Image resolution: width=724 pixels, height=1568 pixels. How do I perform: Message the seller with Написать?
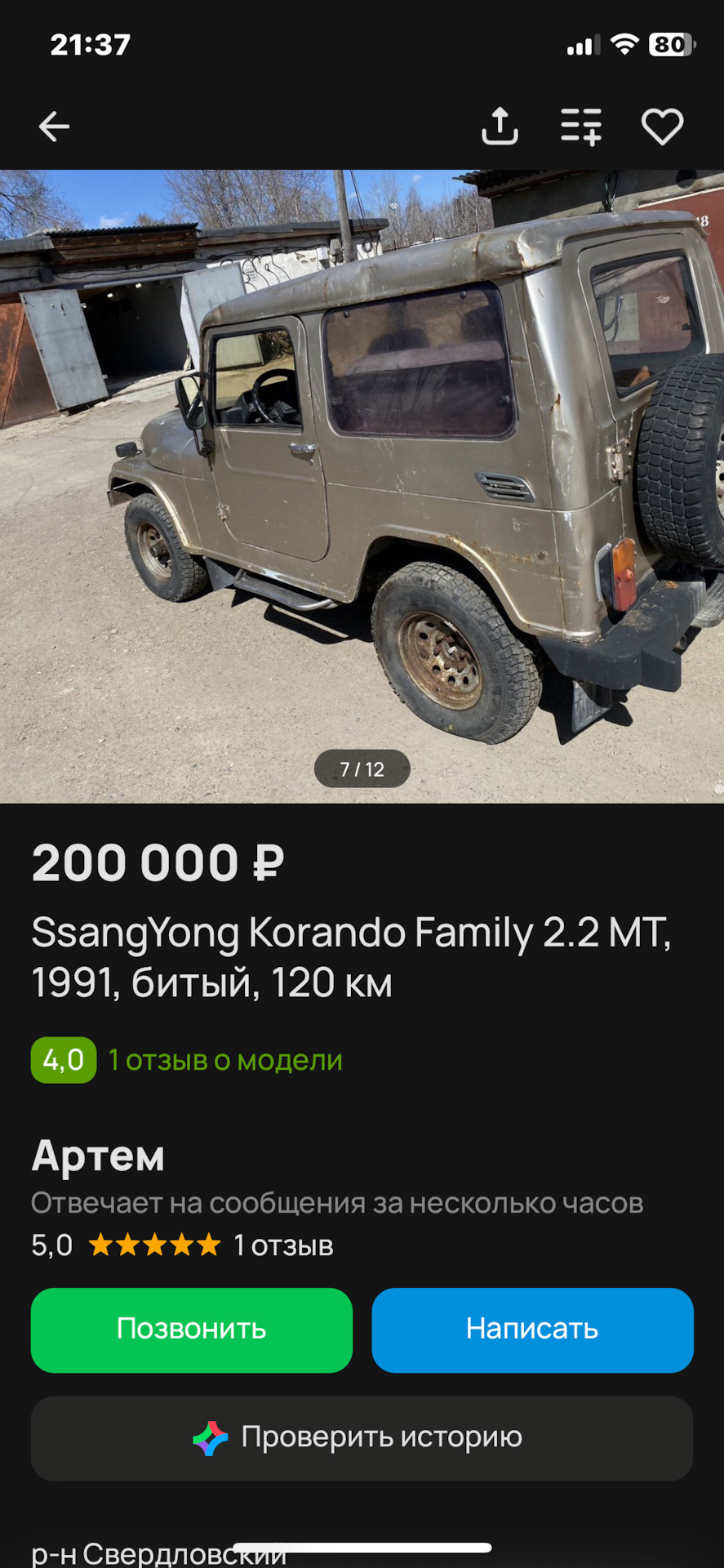pyautogui.click(x=532, y=1330)
